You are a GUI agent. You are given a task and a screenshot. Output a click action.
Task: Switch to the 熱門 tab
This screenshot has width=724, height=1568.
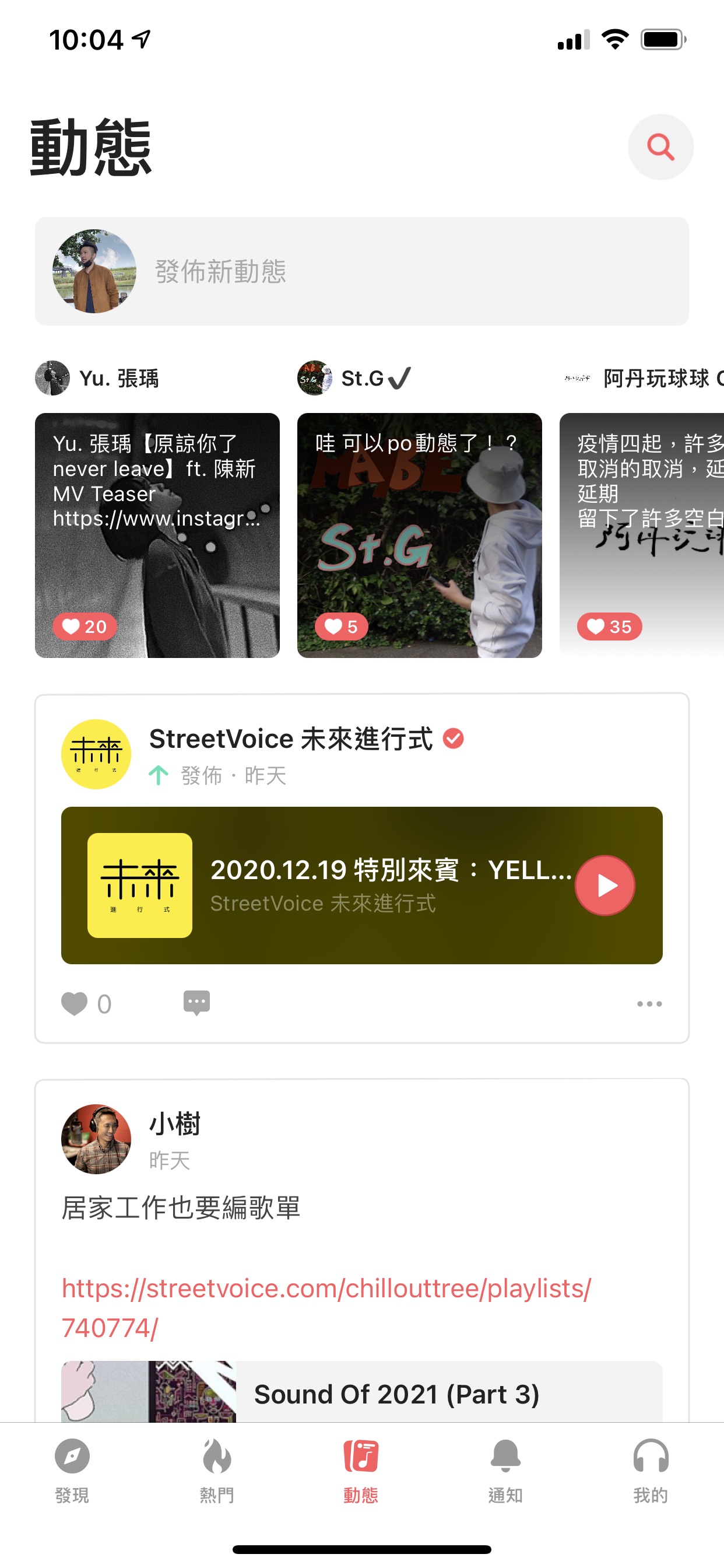[x=217, y=1469]
